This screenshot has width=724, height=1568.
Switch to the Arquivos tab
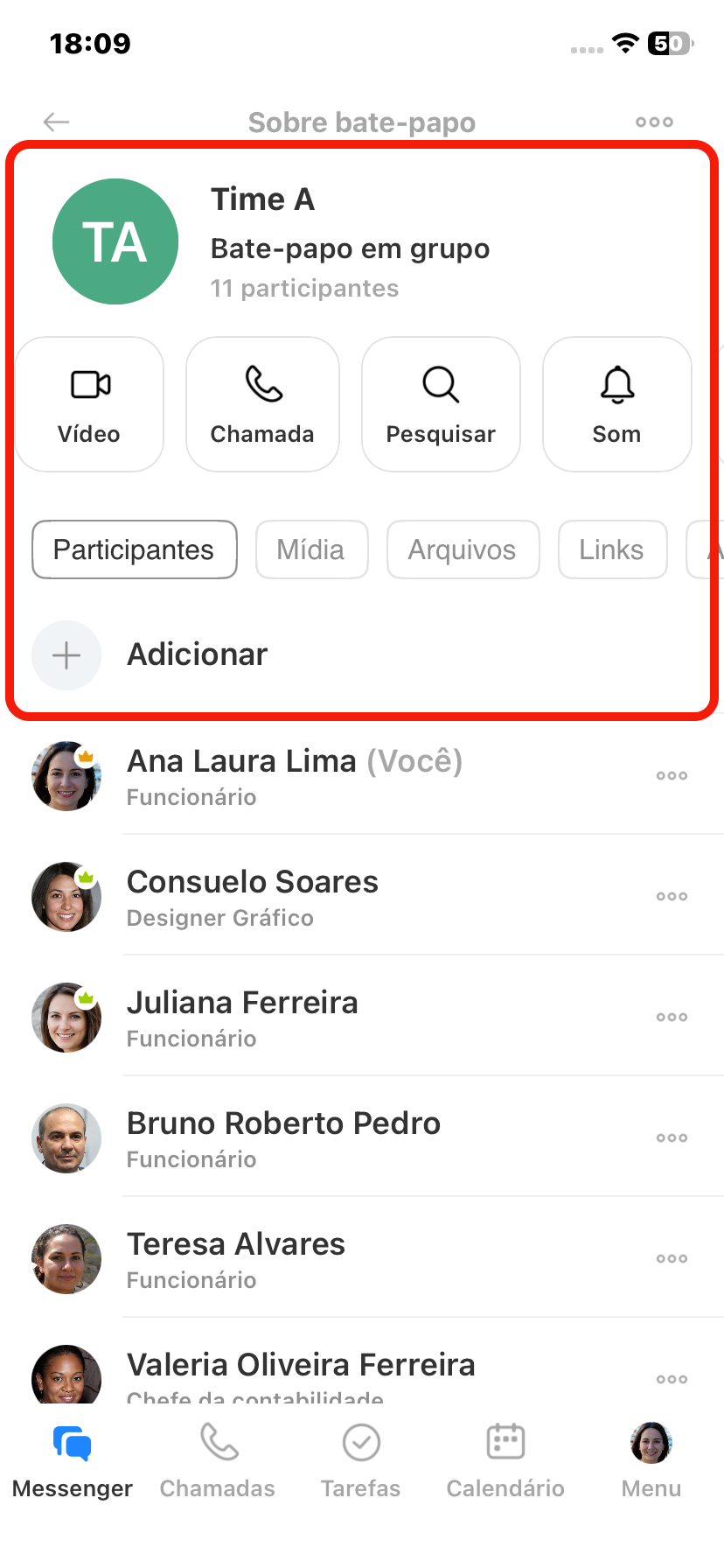[x=463, y=549]
